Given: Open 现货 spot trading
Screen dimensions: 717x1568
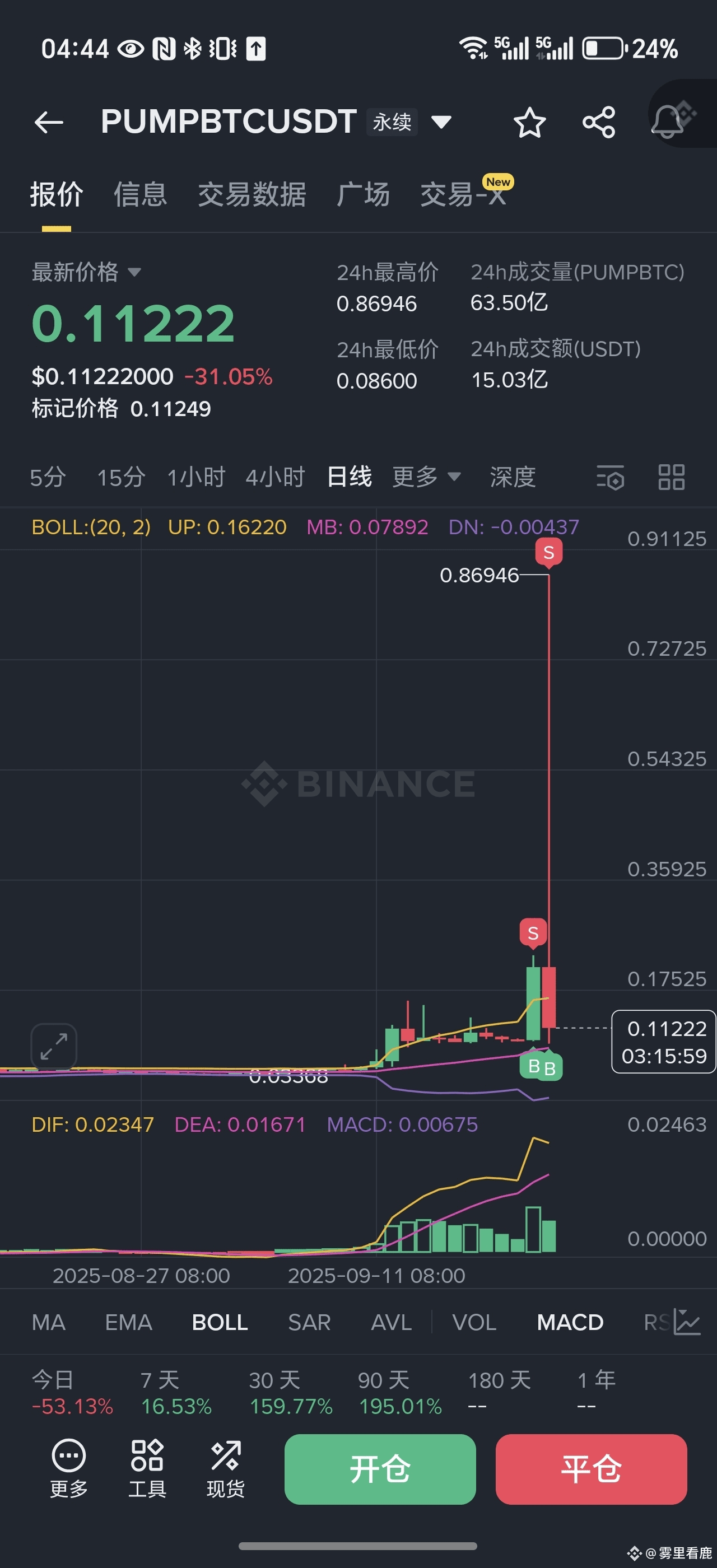Looking at the screenshot, I should tap(226, 1469).
